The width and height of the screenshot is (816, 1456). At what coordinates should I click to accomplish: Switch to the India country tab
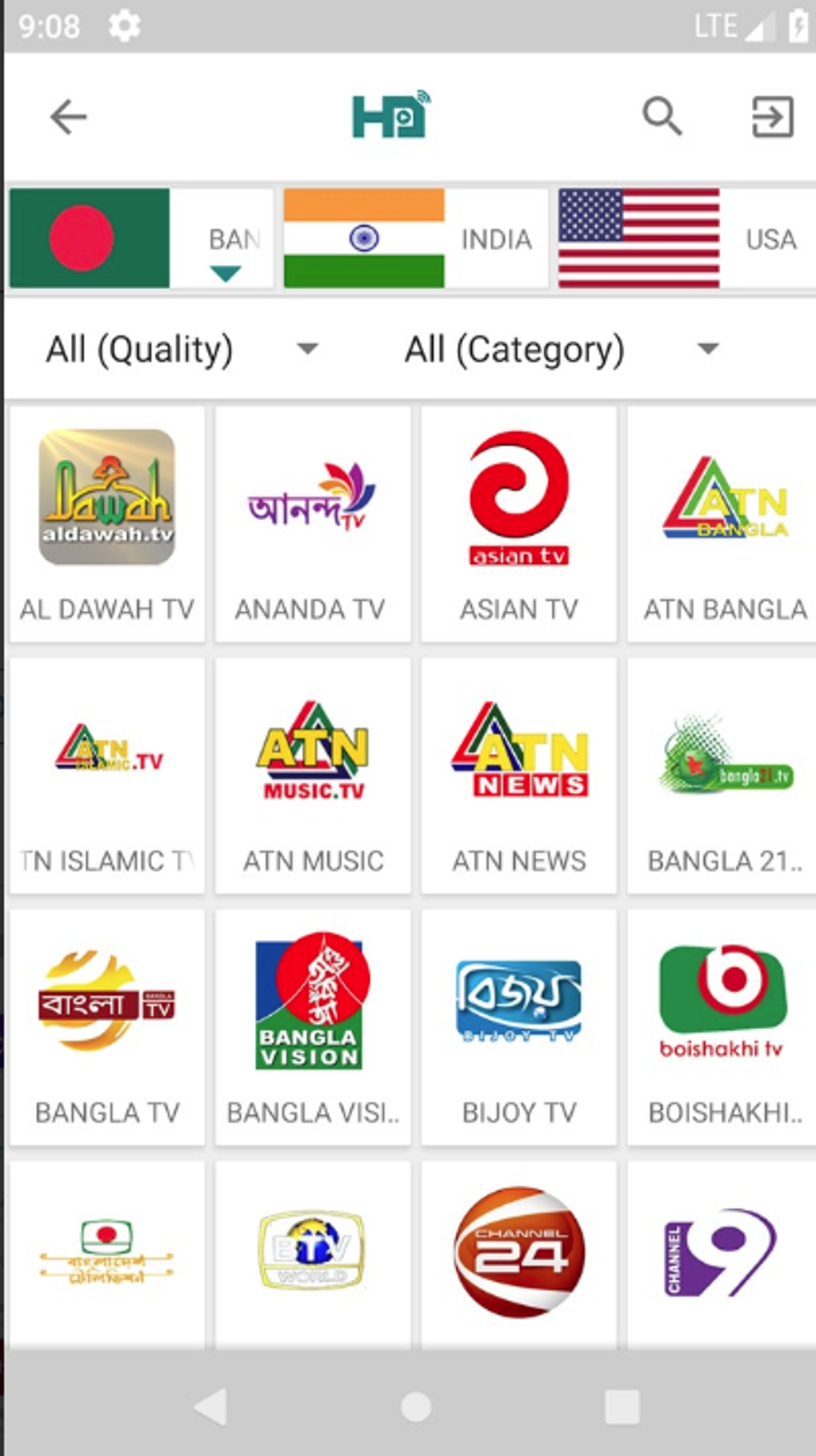[415, 238]
